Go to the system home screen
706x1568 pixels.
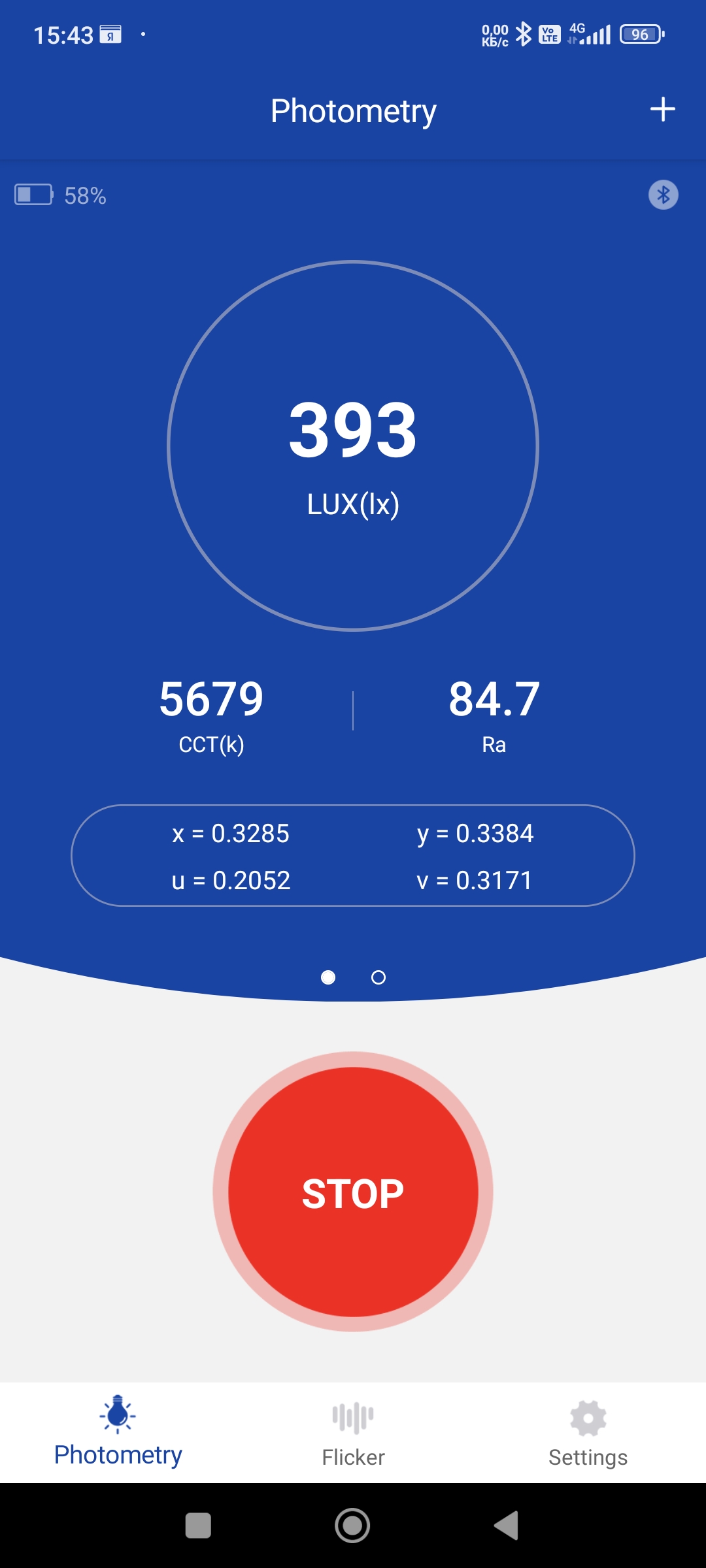352,1526
